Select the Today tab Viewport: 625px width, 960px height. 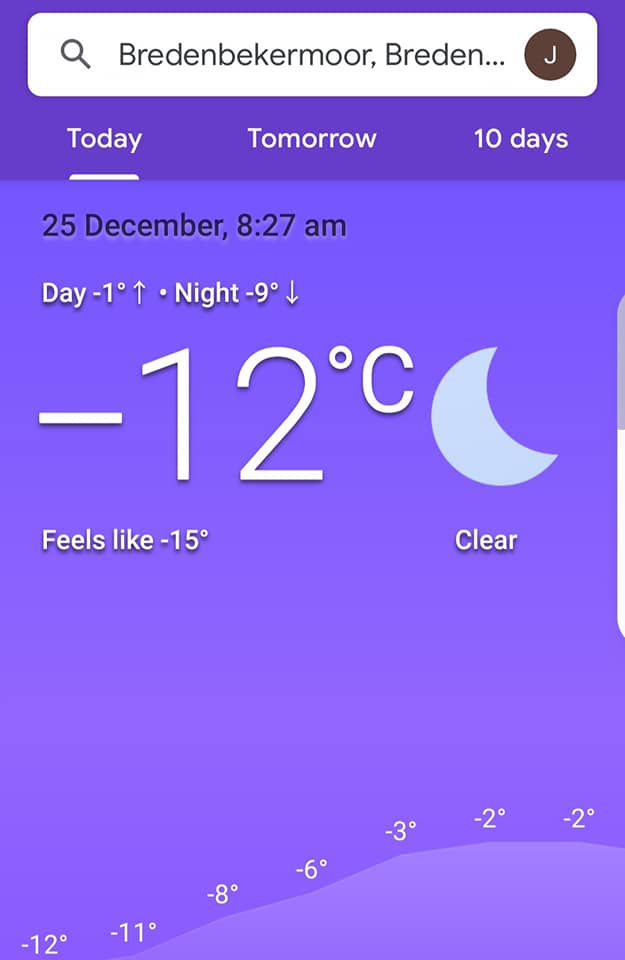104,139
